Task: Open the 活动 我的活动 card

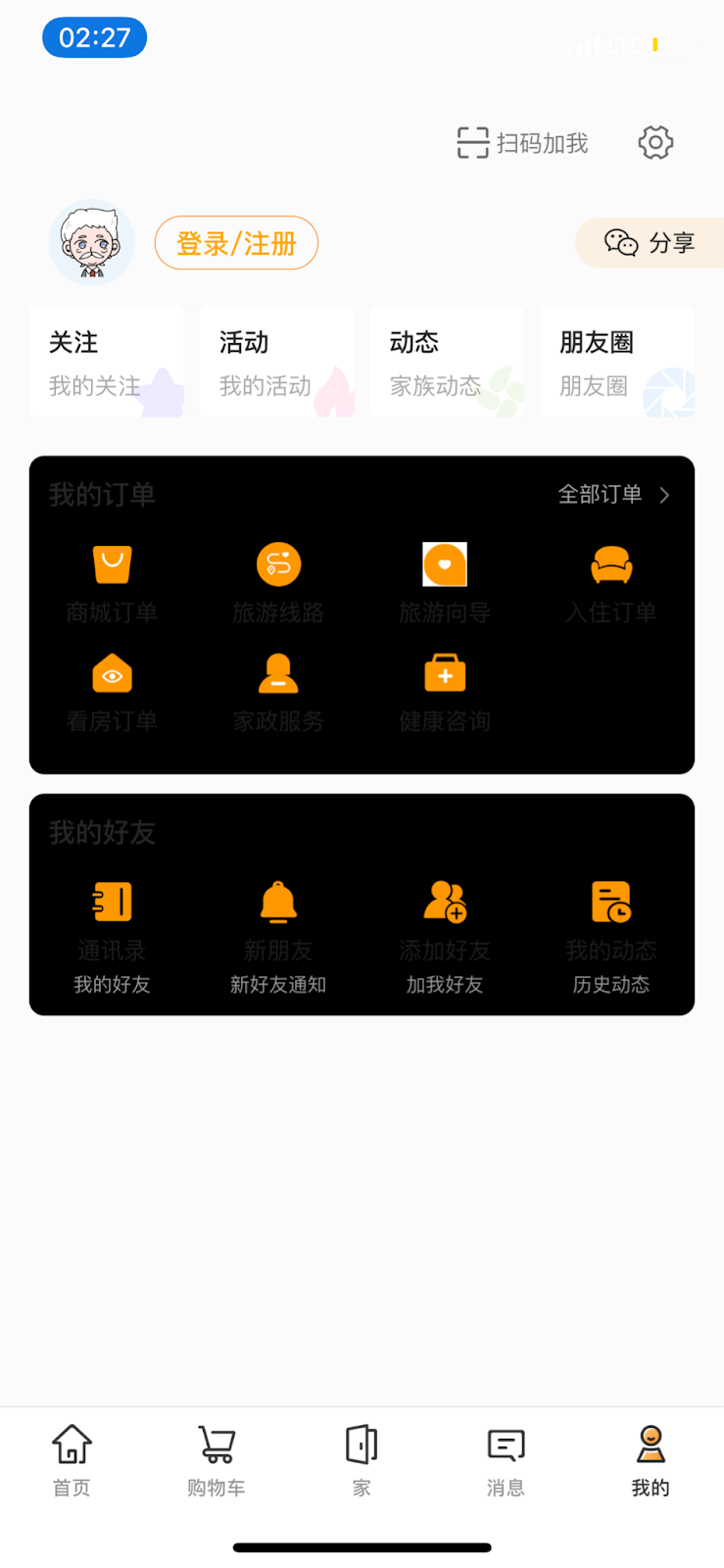Action: pos(277,363)
